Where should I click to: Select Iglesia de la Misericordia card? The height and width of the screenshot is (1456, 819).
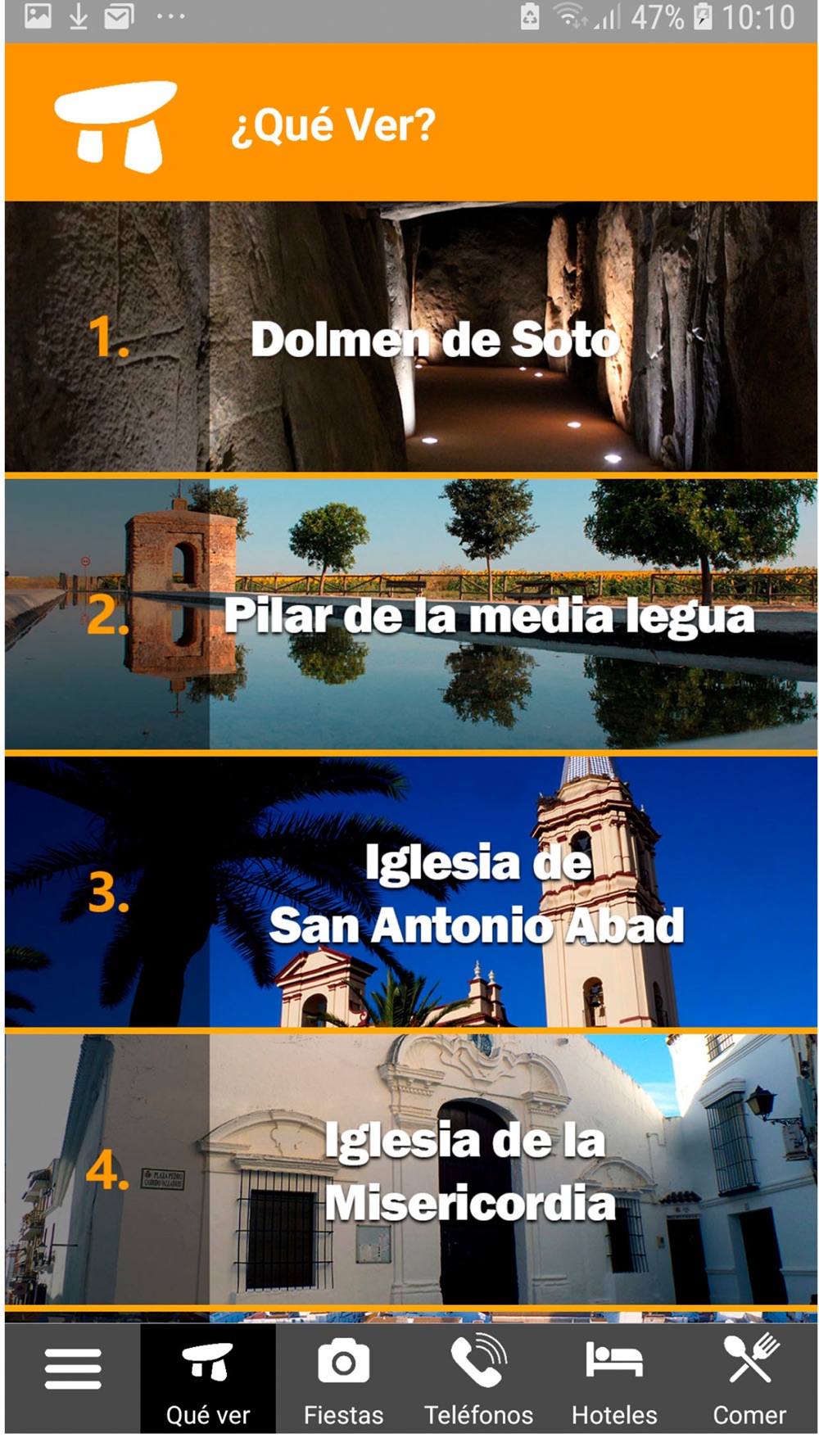[411, 1169]
